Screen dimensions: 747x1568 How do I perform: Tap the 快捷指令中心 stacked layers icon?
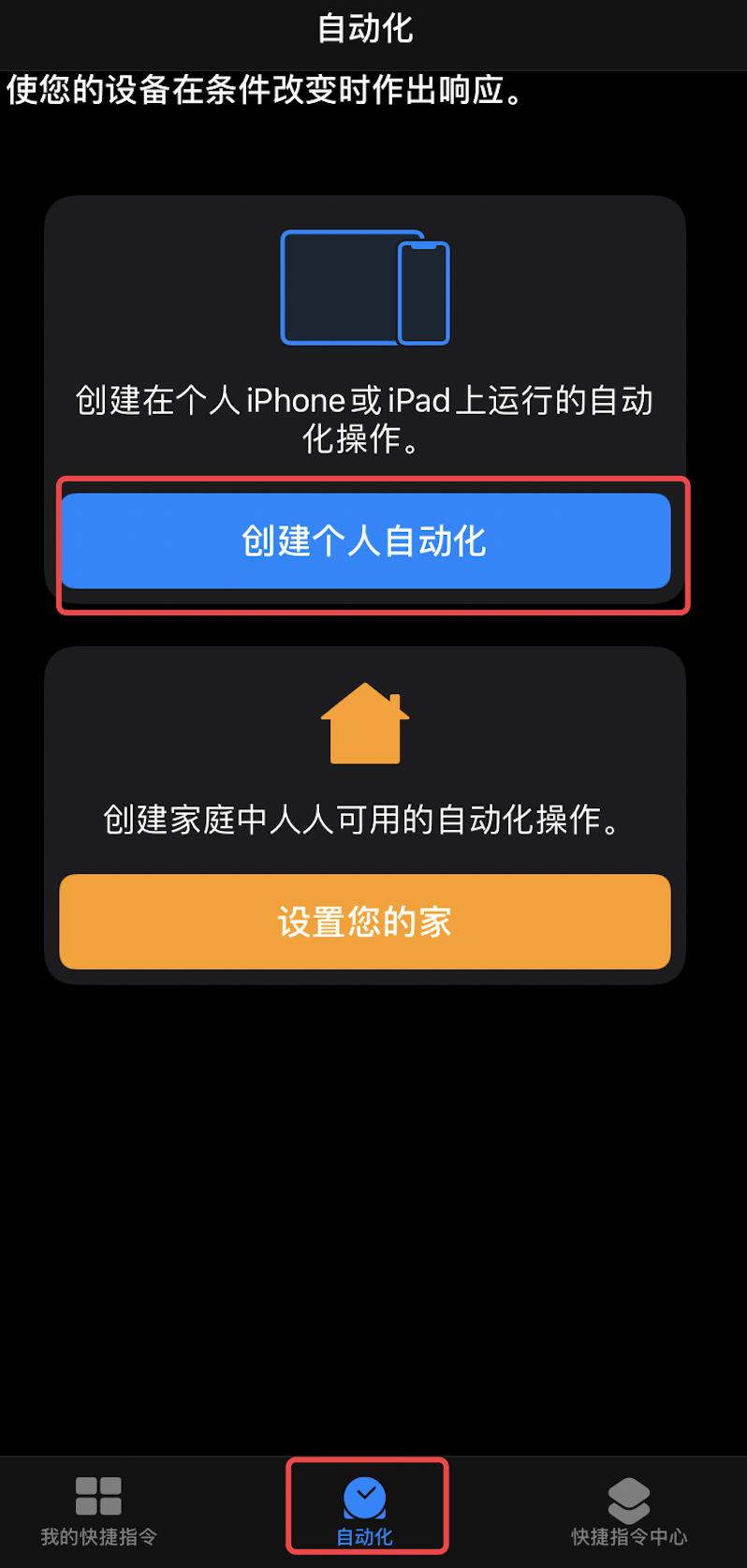[x=628, y=1499]
